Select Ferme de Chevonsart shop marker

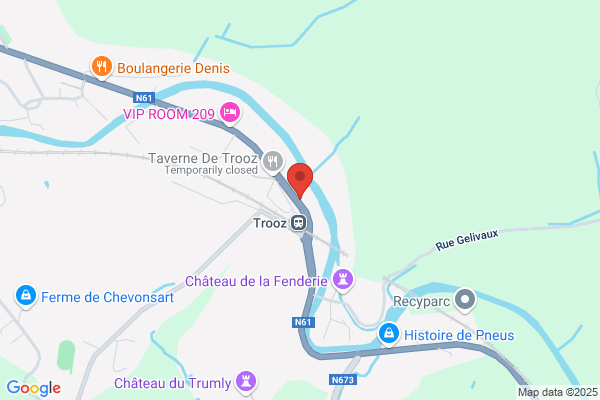(26, 297)
